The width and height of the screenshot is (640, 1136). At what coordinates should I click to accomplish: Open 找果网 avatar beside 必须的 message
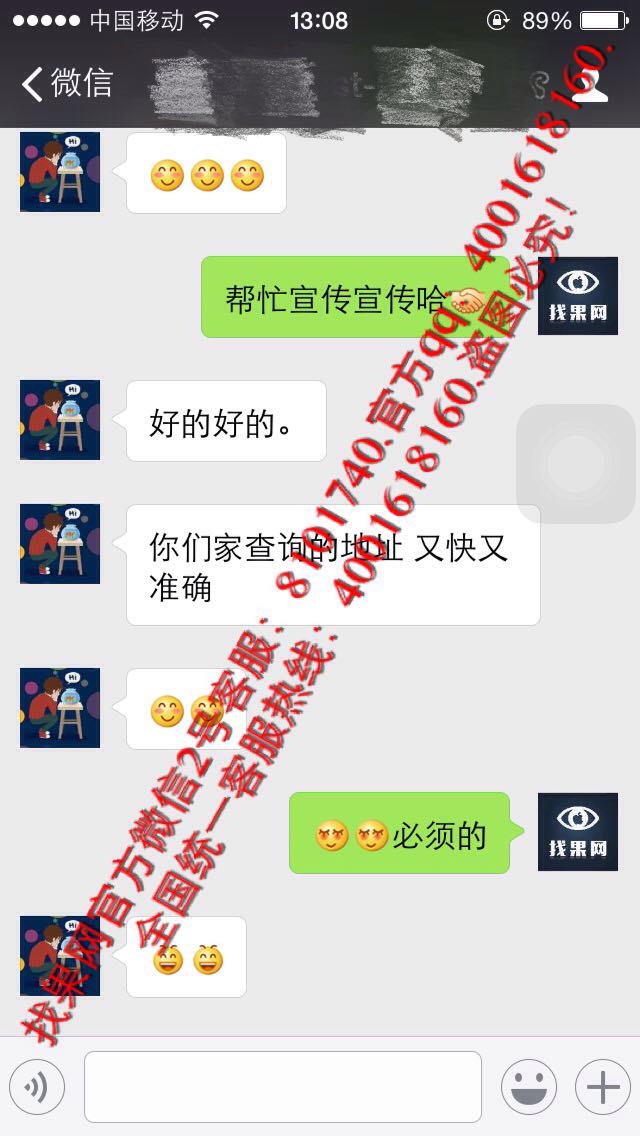(578, 832)
